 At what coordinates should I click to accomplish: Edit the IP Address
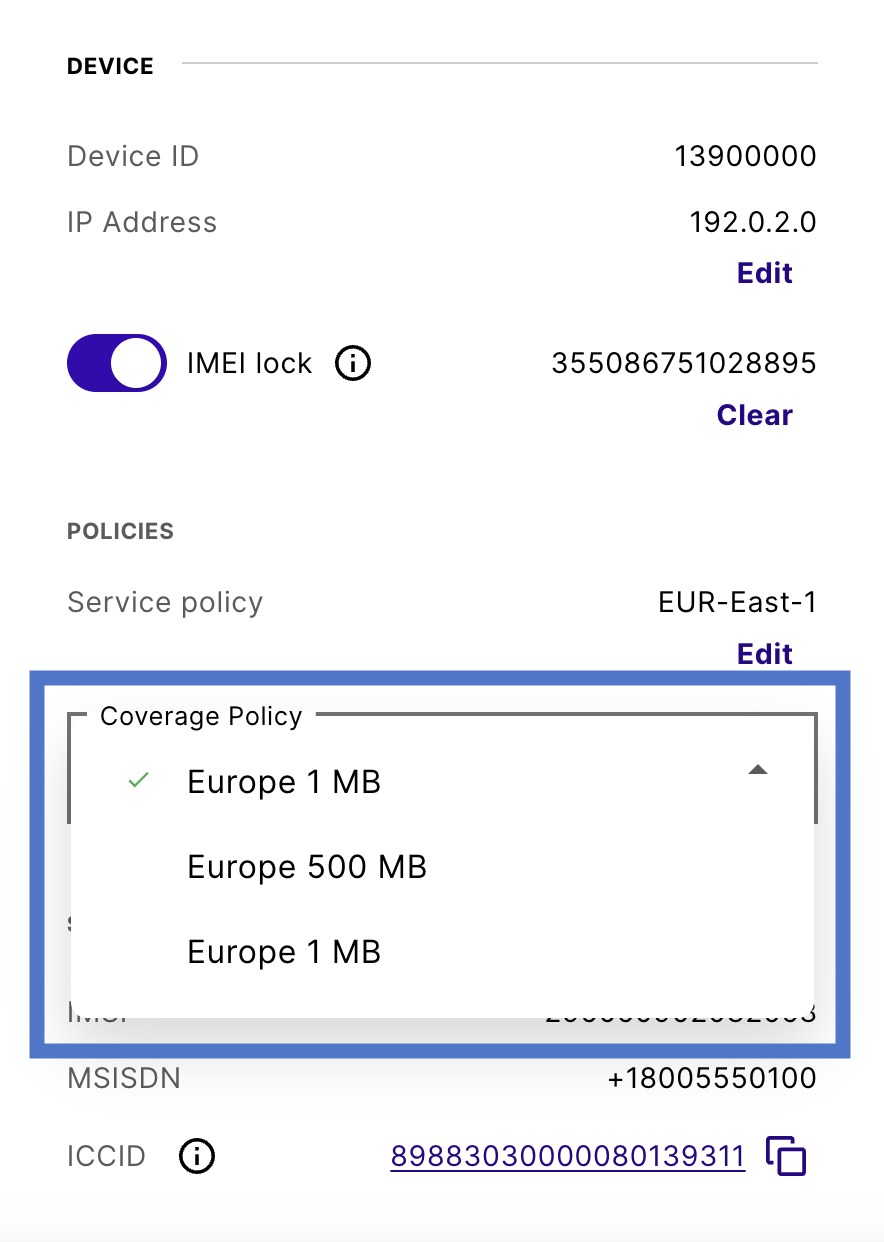[764, 273]
